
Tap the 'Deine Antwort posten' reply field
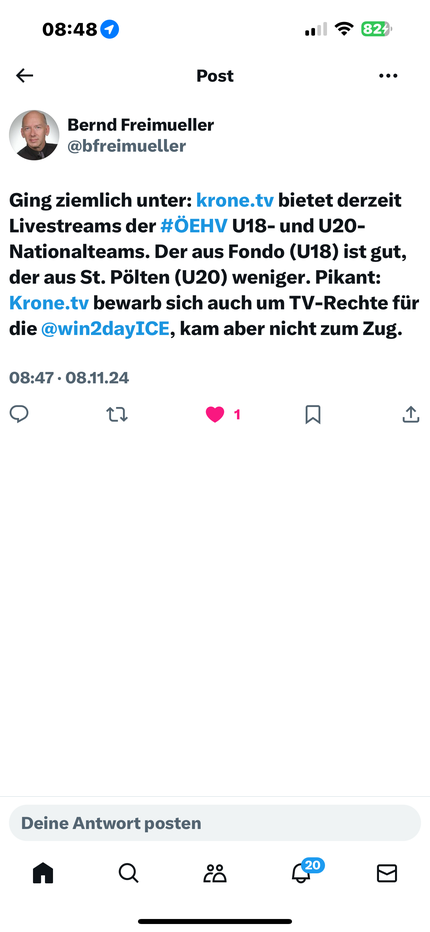pos(215,823)
